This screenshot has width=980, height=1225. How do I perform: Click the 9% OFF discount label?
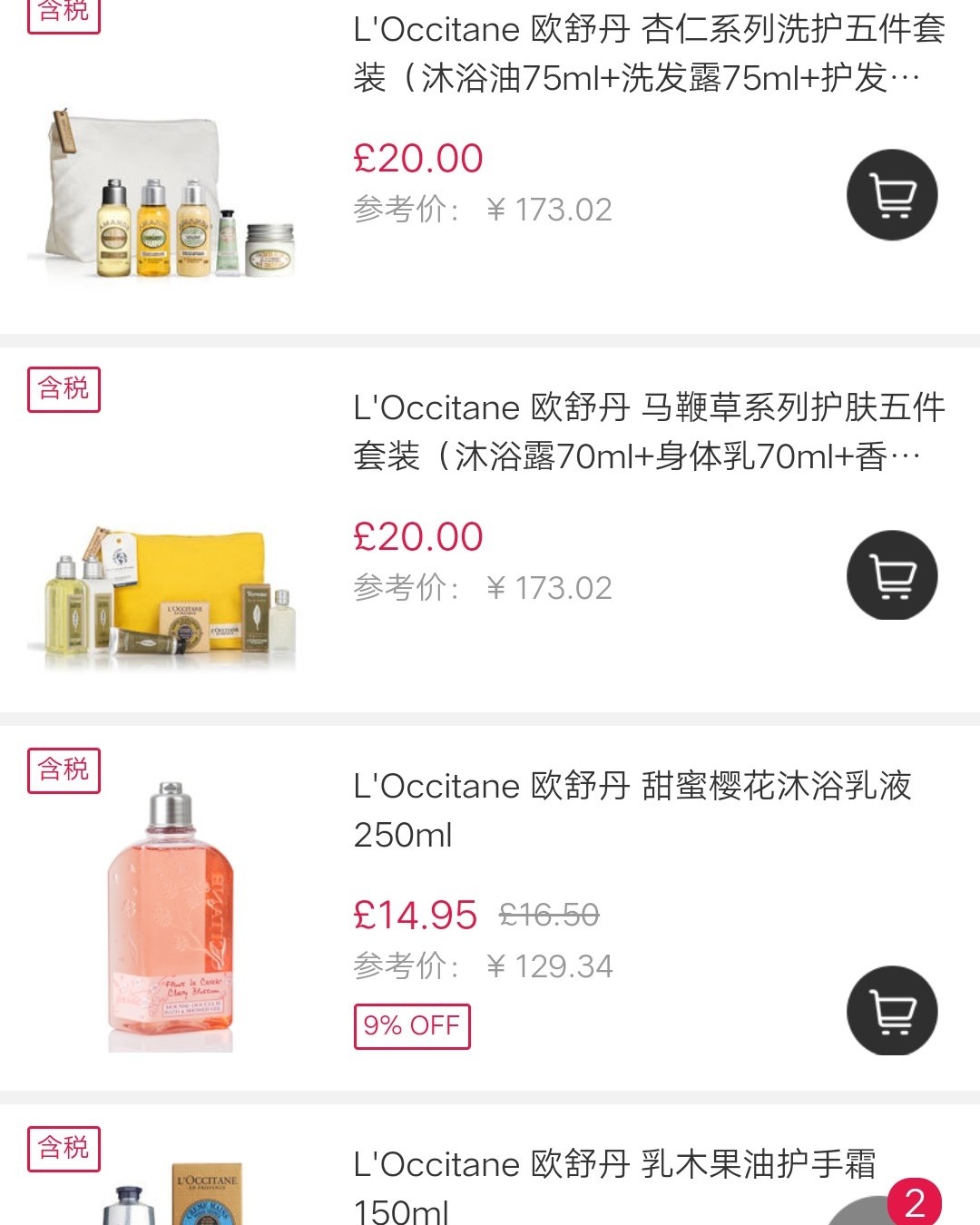click(411, 1026)
